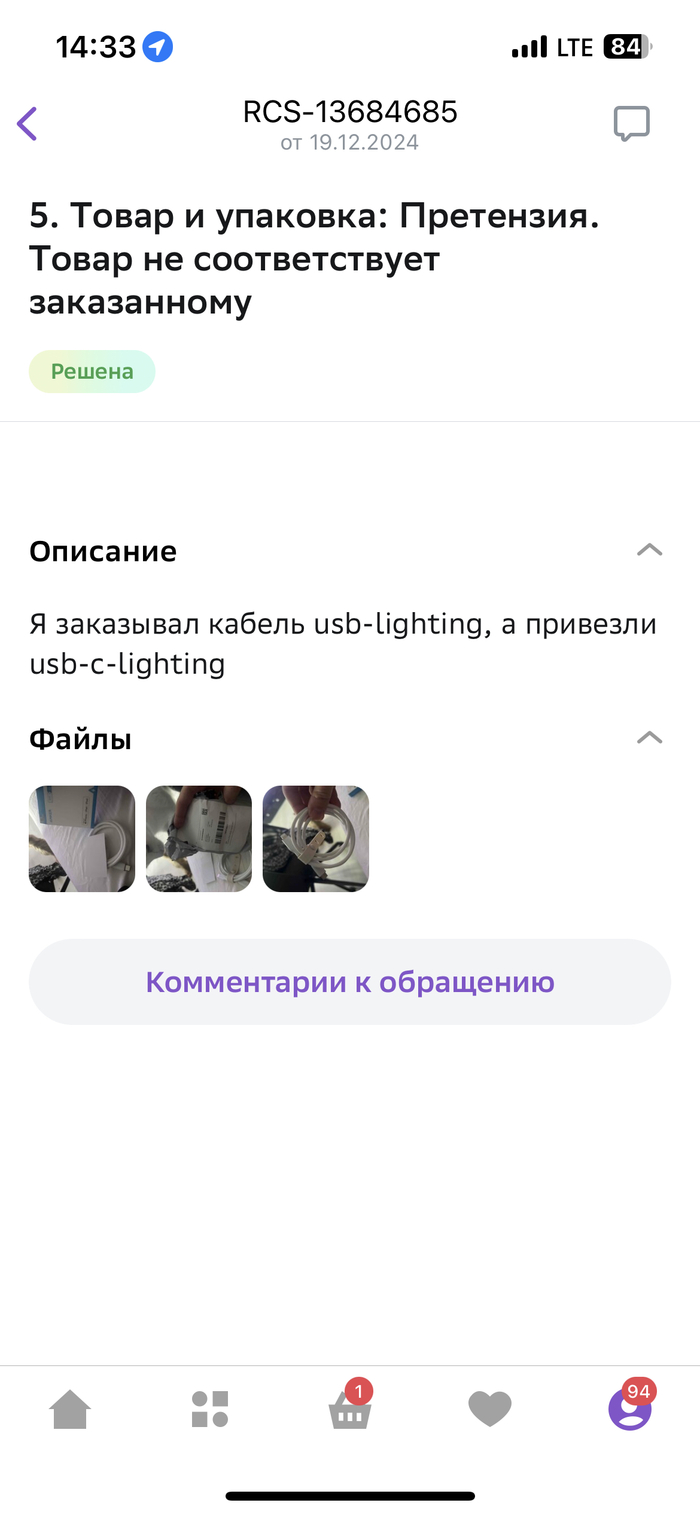Image resolution: width=700 pixels, height=1515 pixels.
Task: Go to the favorites heart tab
Action: click(490, 1410)
